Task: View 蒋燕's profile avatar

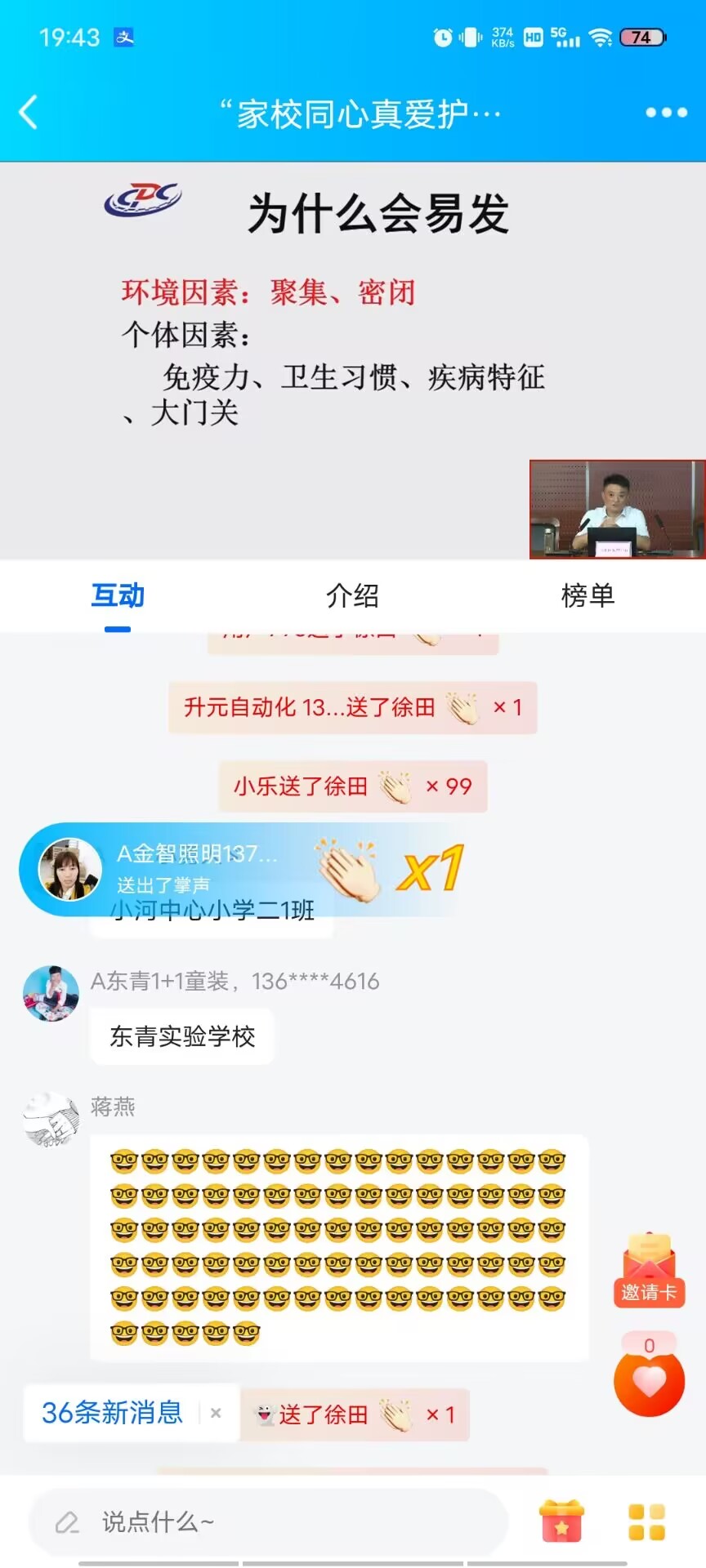Action: click(51, 1120)
